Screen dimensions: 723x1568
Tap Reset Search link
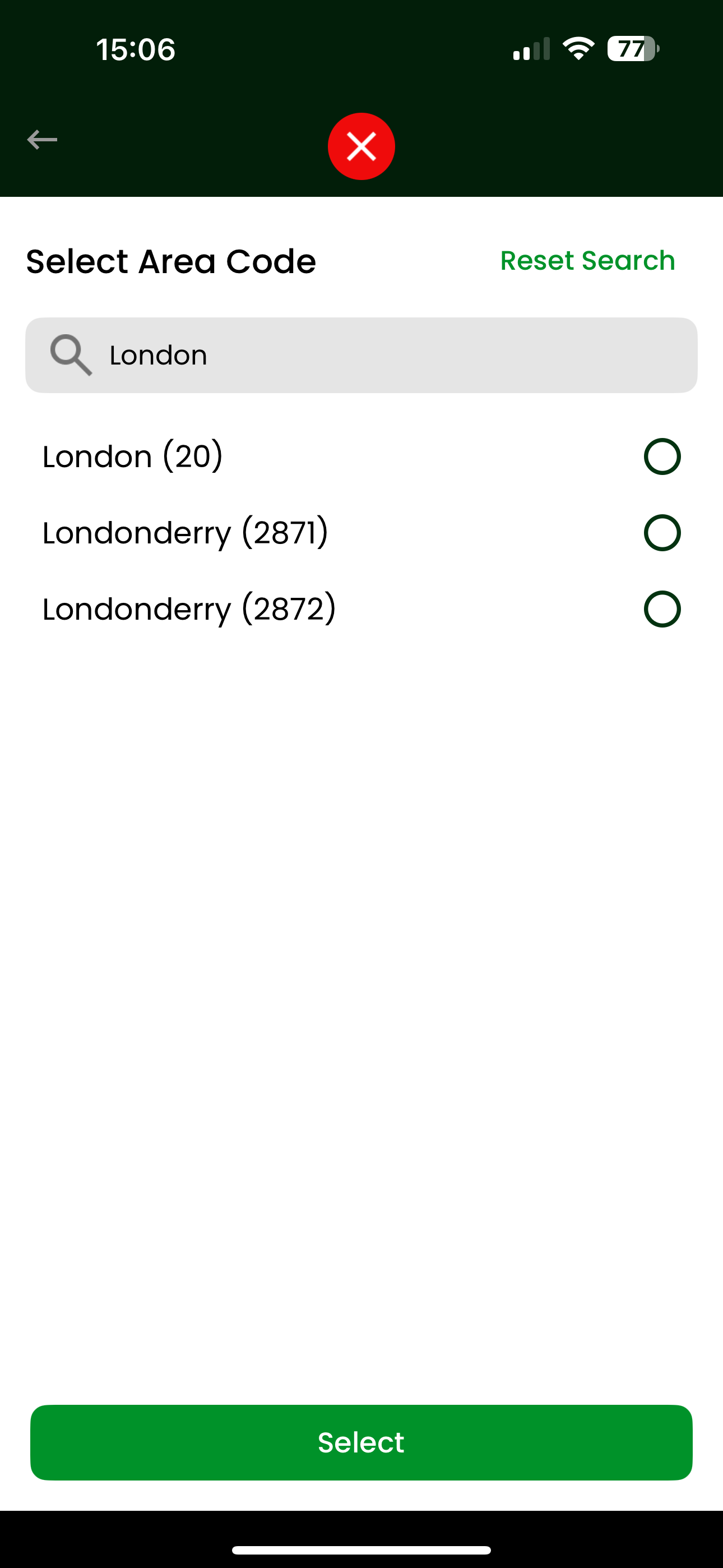[x=587, y=261]
